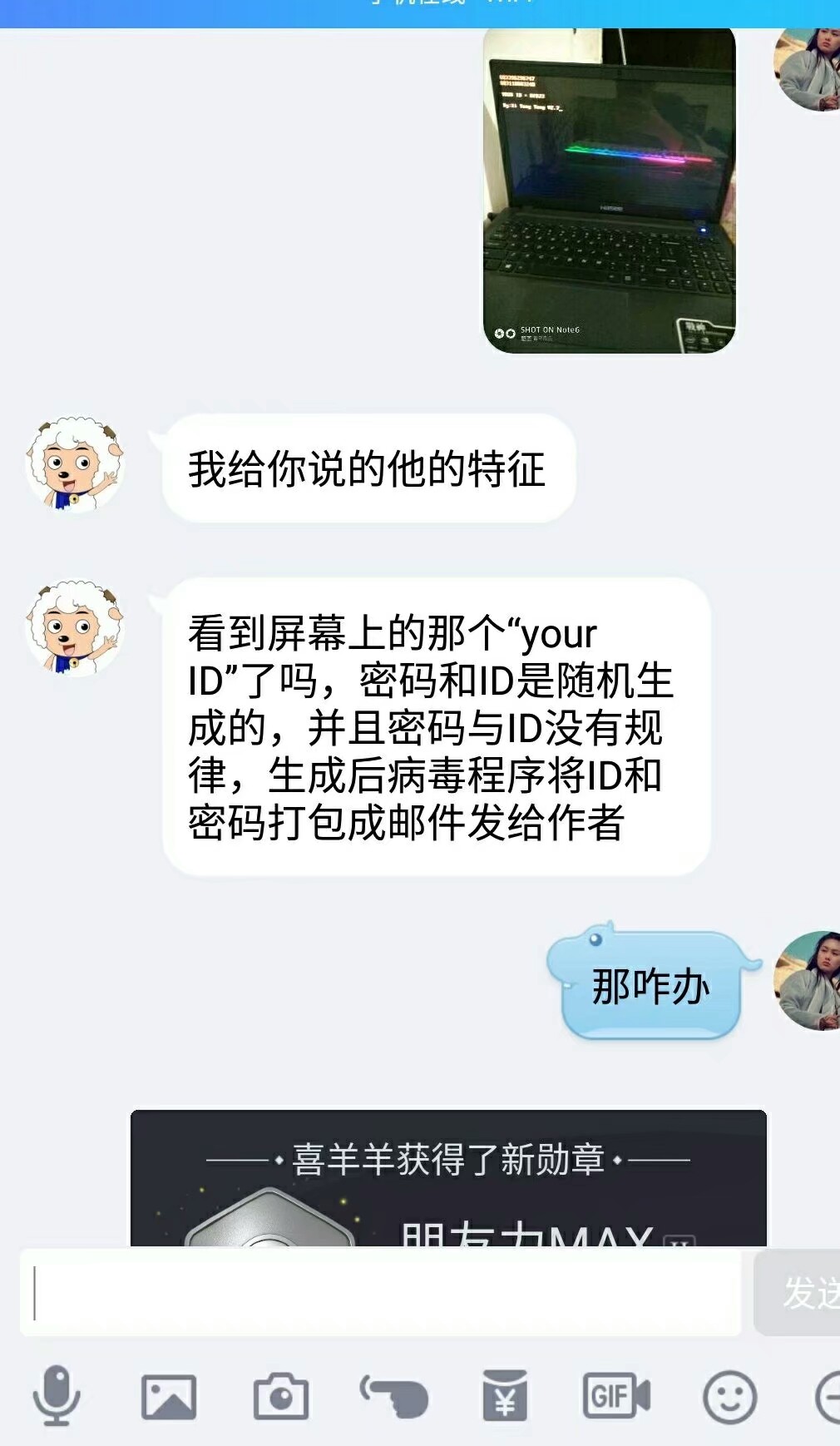Open the red envelope icon

[505, 1395]
